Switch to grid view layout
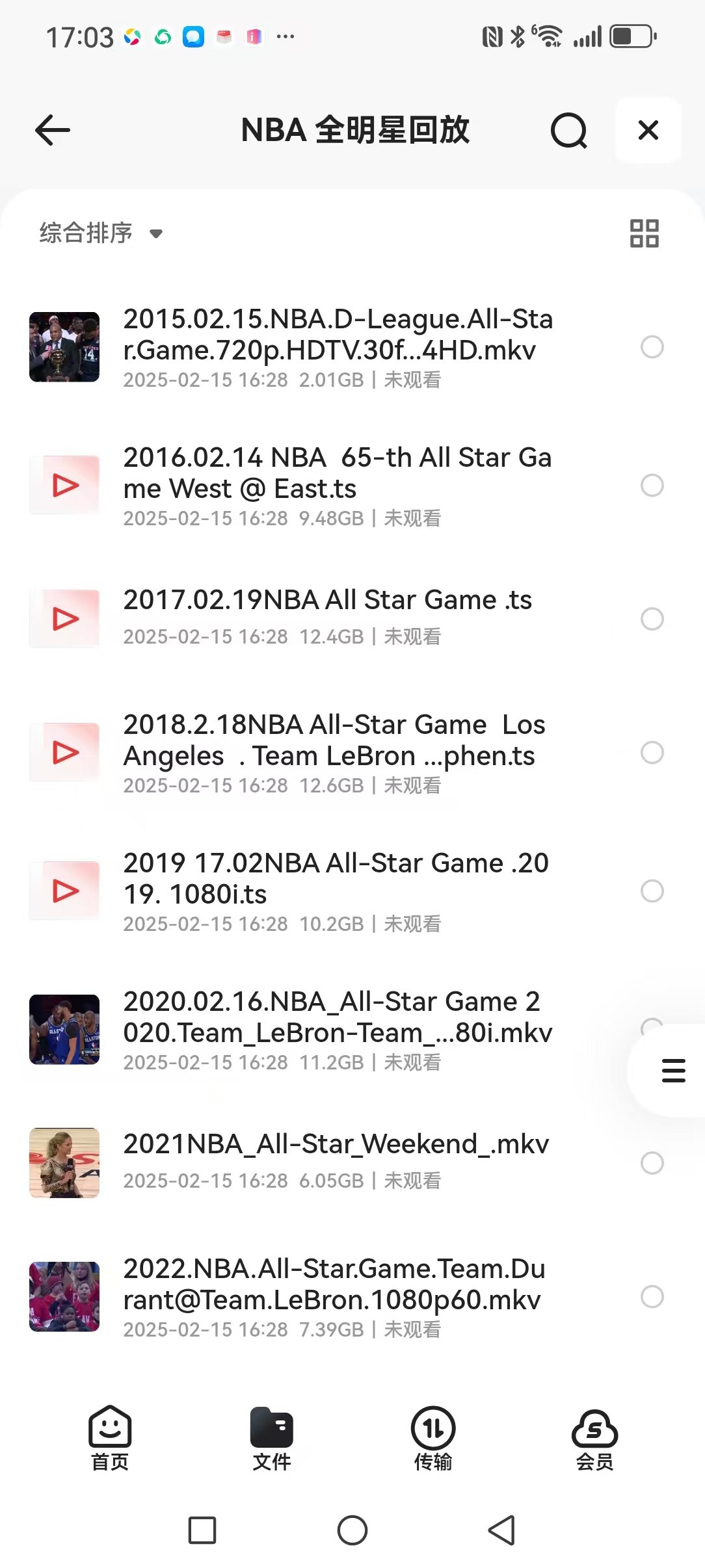 click(644, 233)
